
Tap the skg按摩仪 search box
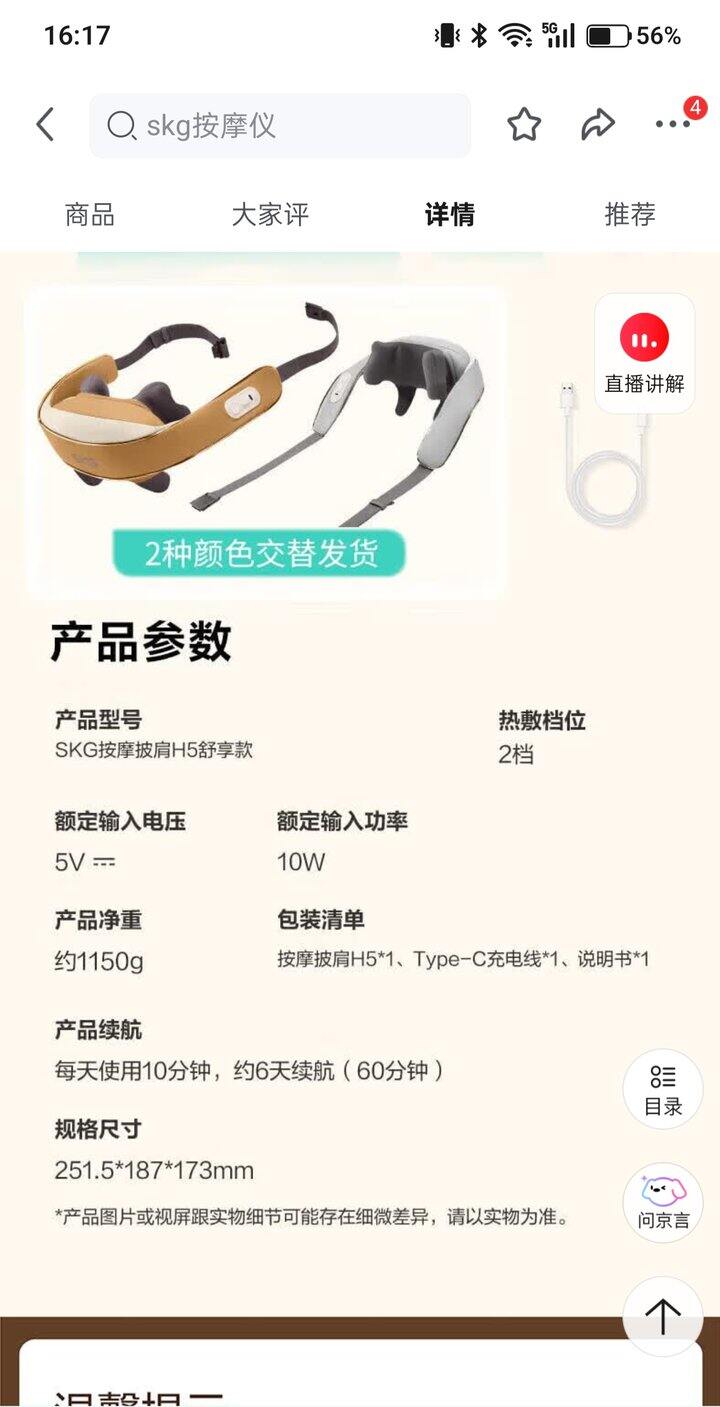[x=280, y=126]
